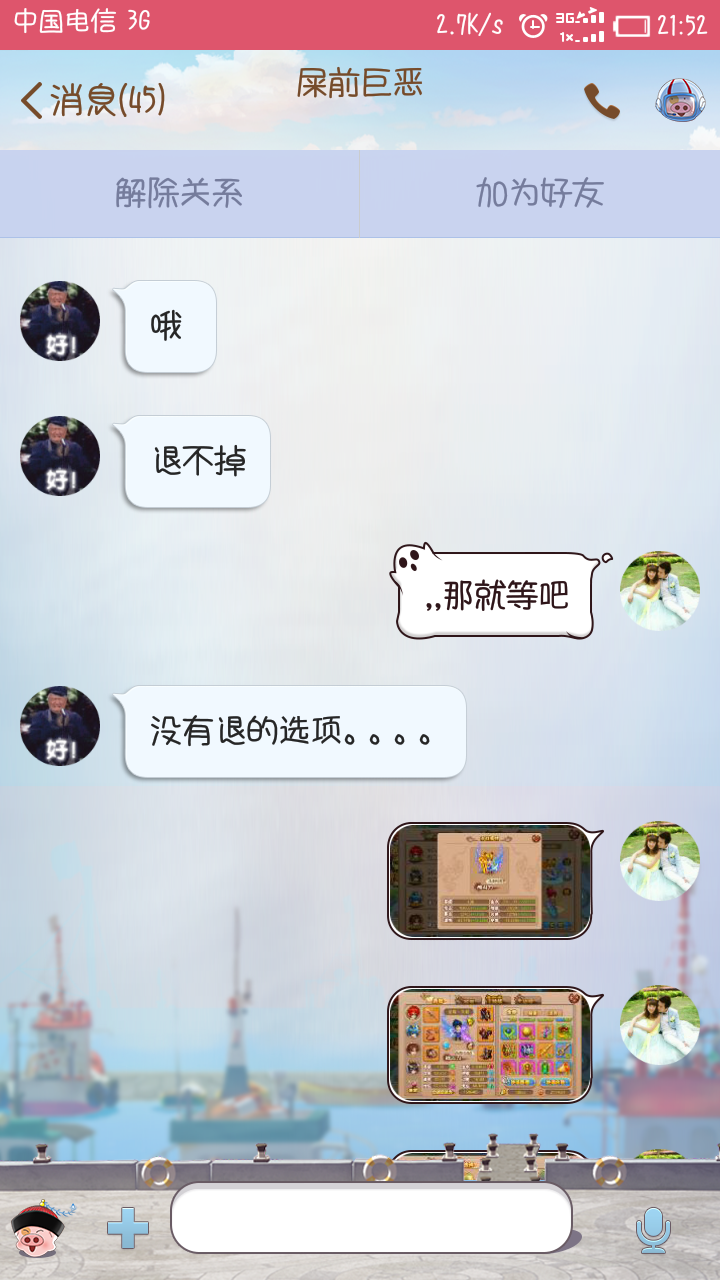Viewport: 720px width, 1280px height.
Task: Focus the message text box
Action: pos(371,1218)
